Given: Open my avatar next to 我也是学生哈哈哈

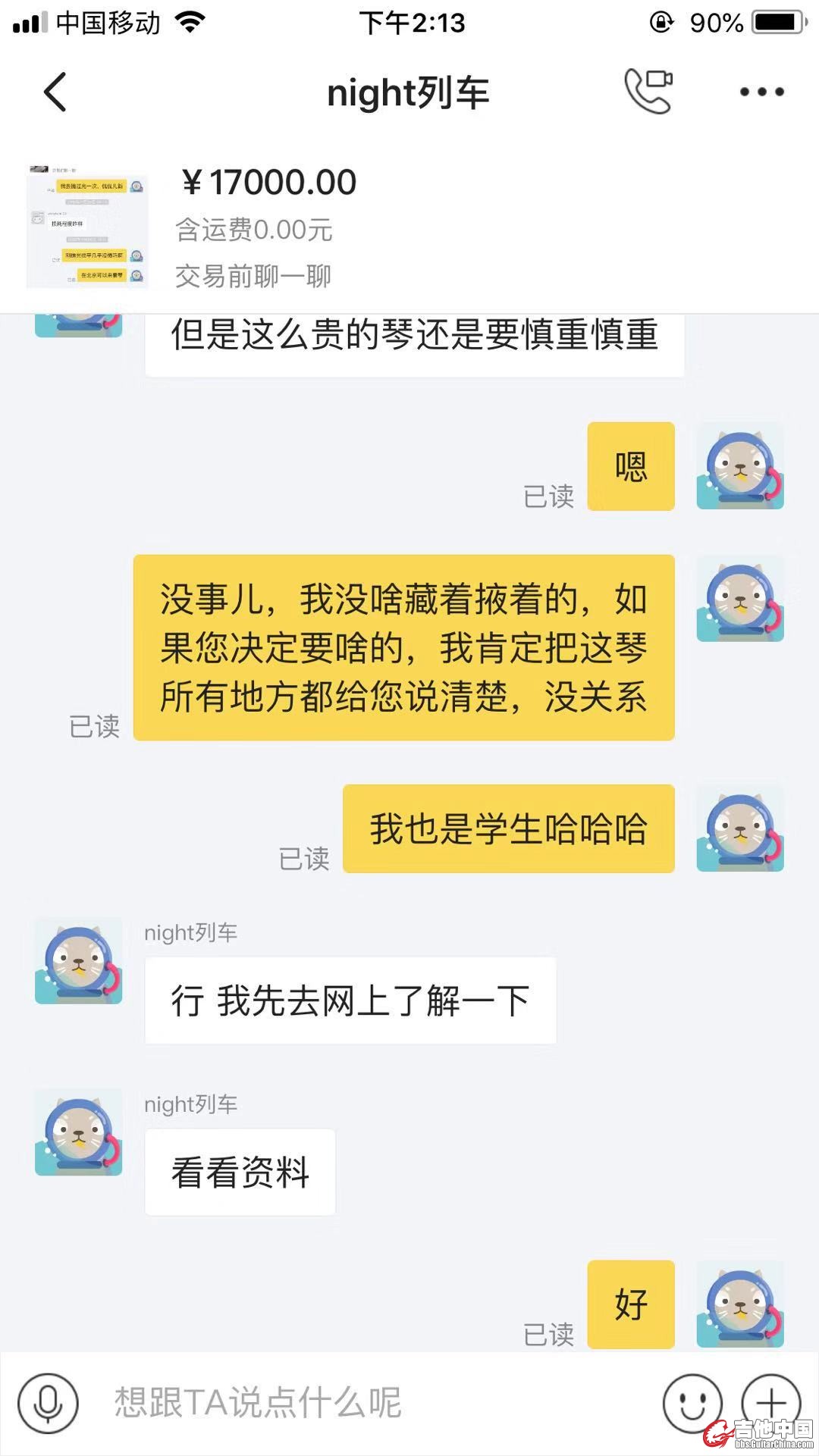Looking at the screenshot, I should click(740, 828).
